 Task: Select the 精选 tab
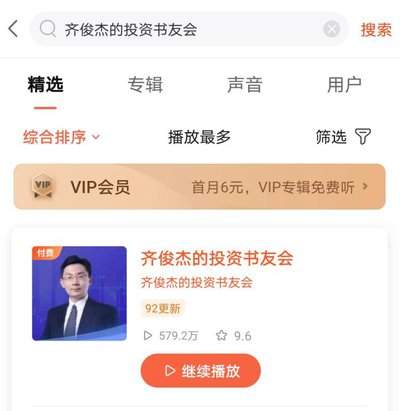pos(45,85)
